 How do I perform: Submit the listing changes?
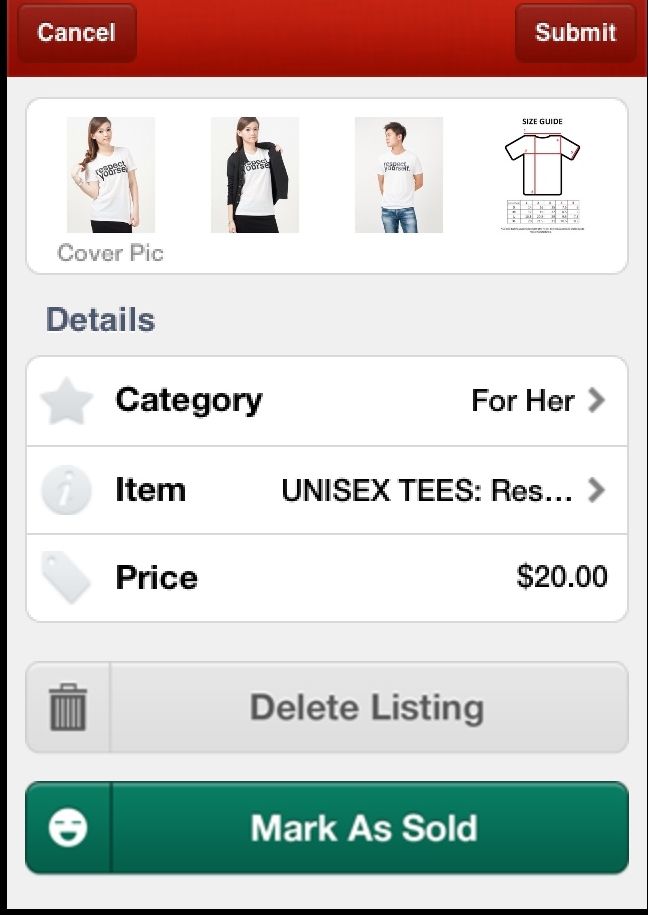575,33
